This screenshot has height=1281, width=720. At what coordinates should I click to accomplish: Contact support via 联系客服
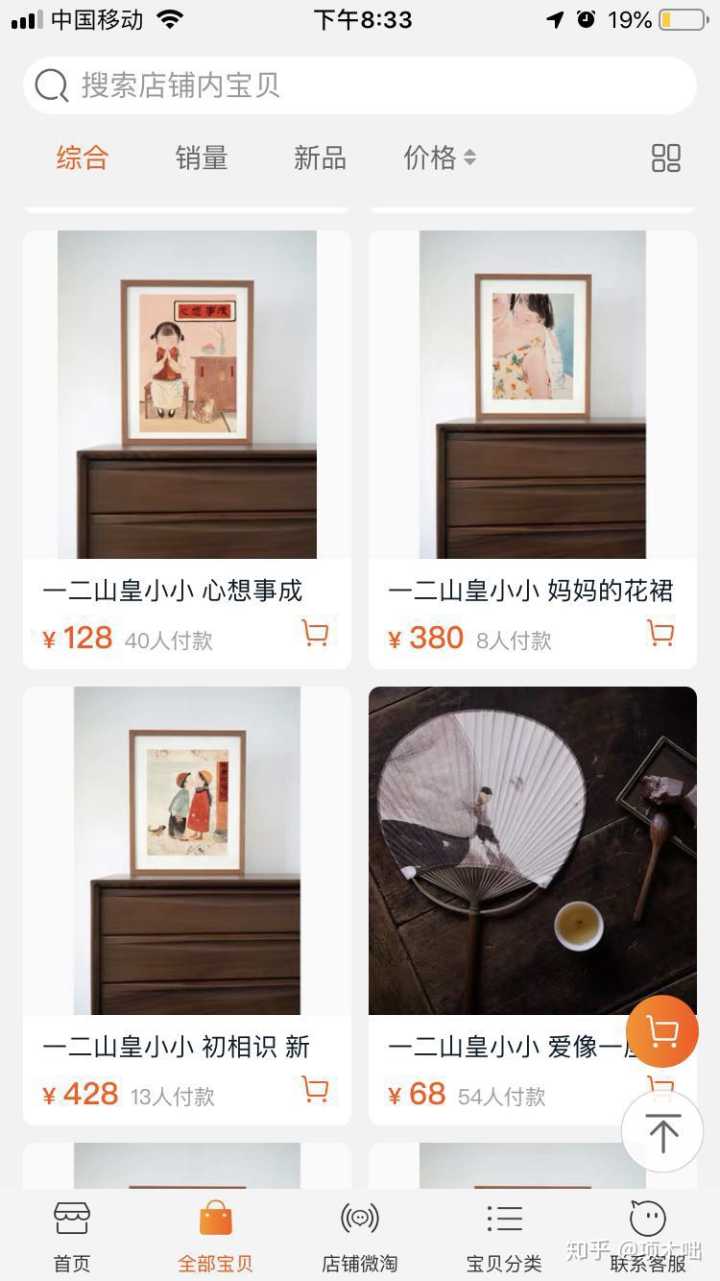648,1236
